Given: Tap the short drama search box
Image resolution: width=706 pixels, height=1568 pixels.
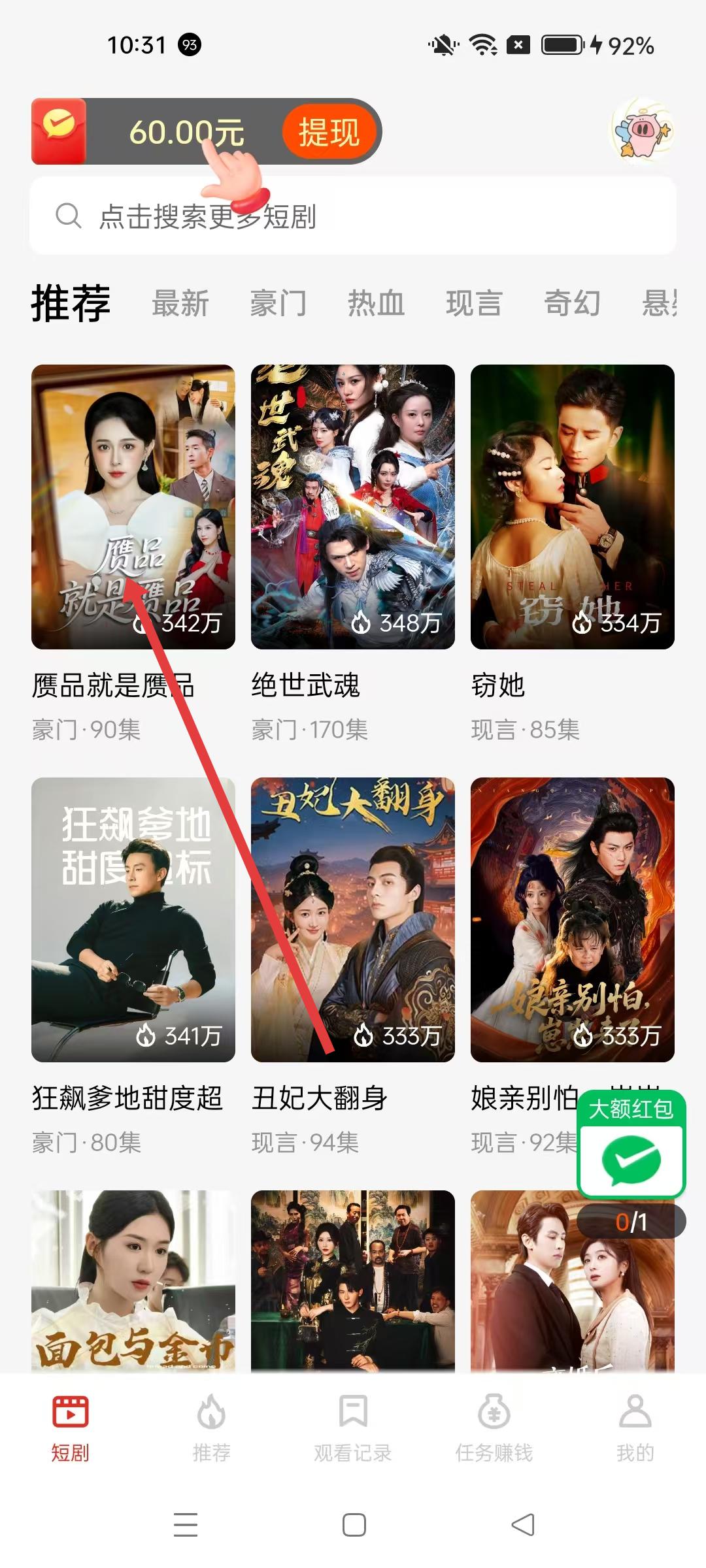Looking at the screenshot, I should tap(353, 216).
